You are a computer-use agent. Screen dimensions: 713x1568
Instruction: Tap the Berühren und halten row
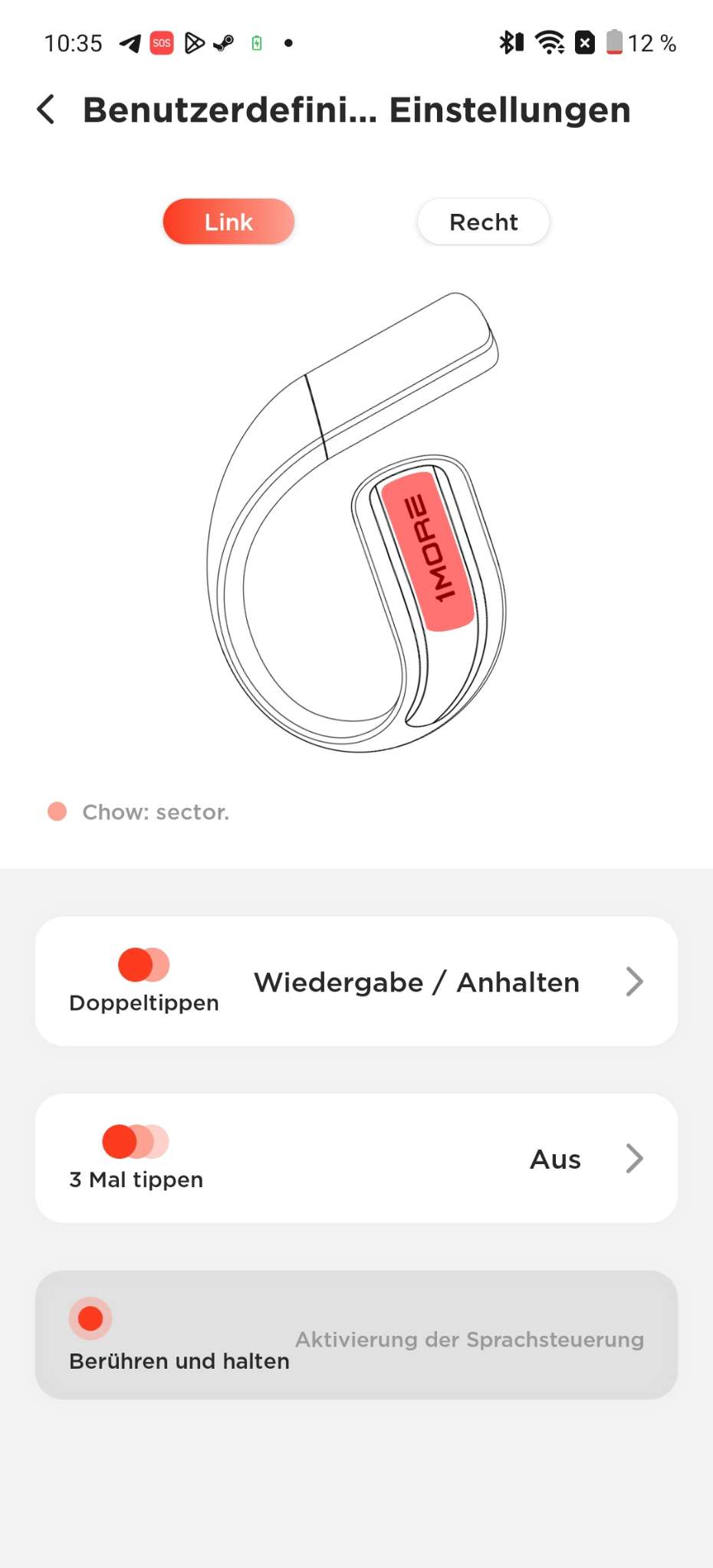click(x=356, y=1335)
